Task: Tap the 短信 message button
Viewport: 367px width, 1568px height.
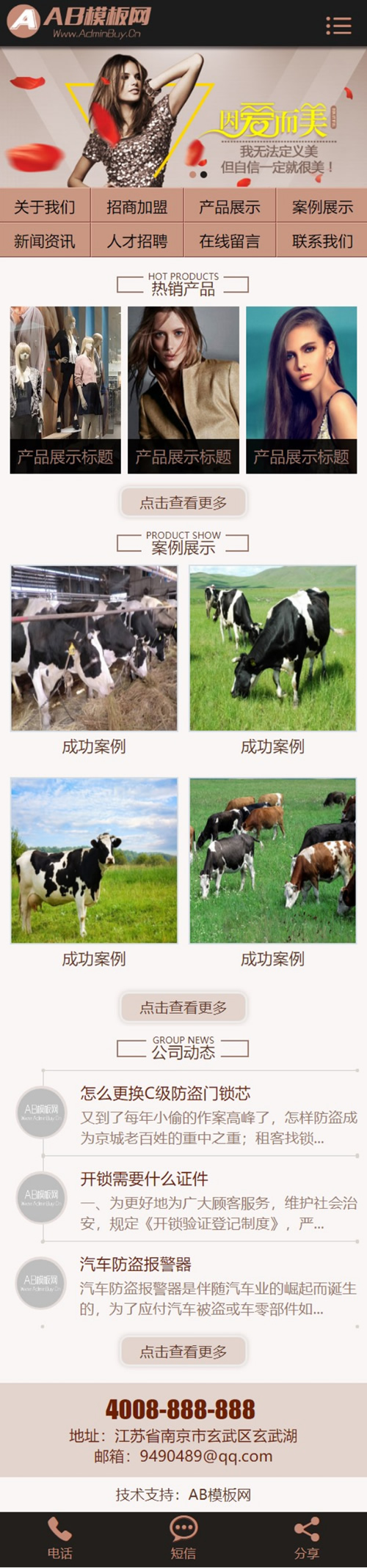Action: [x=183, y=1539]
